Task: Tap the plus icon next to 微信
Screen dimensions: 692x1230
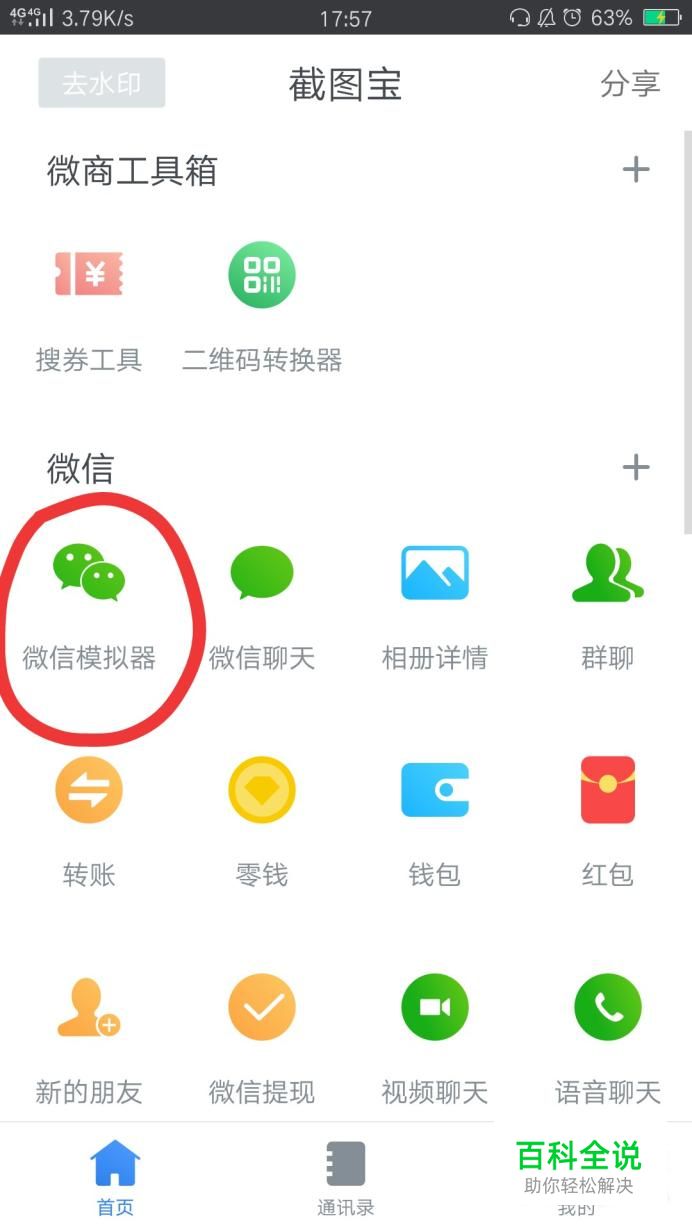Action: tap(636, 467)
